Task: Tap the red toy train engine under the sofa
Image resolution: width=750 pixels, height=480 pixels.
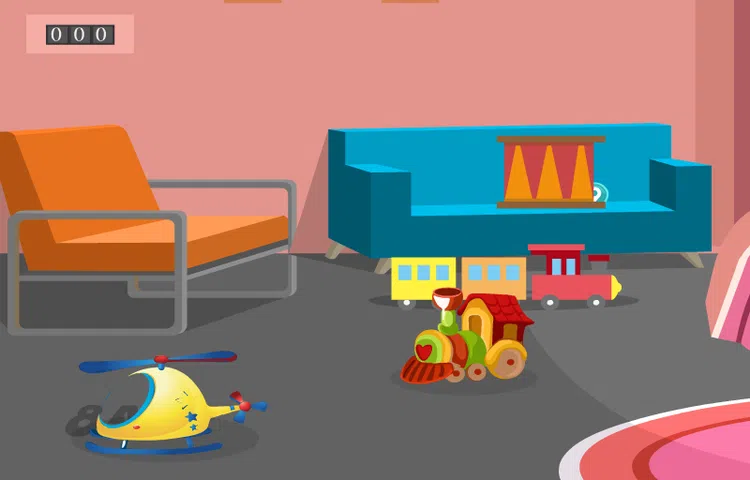Action: [574, 276]
